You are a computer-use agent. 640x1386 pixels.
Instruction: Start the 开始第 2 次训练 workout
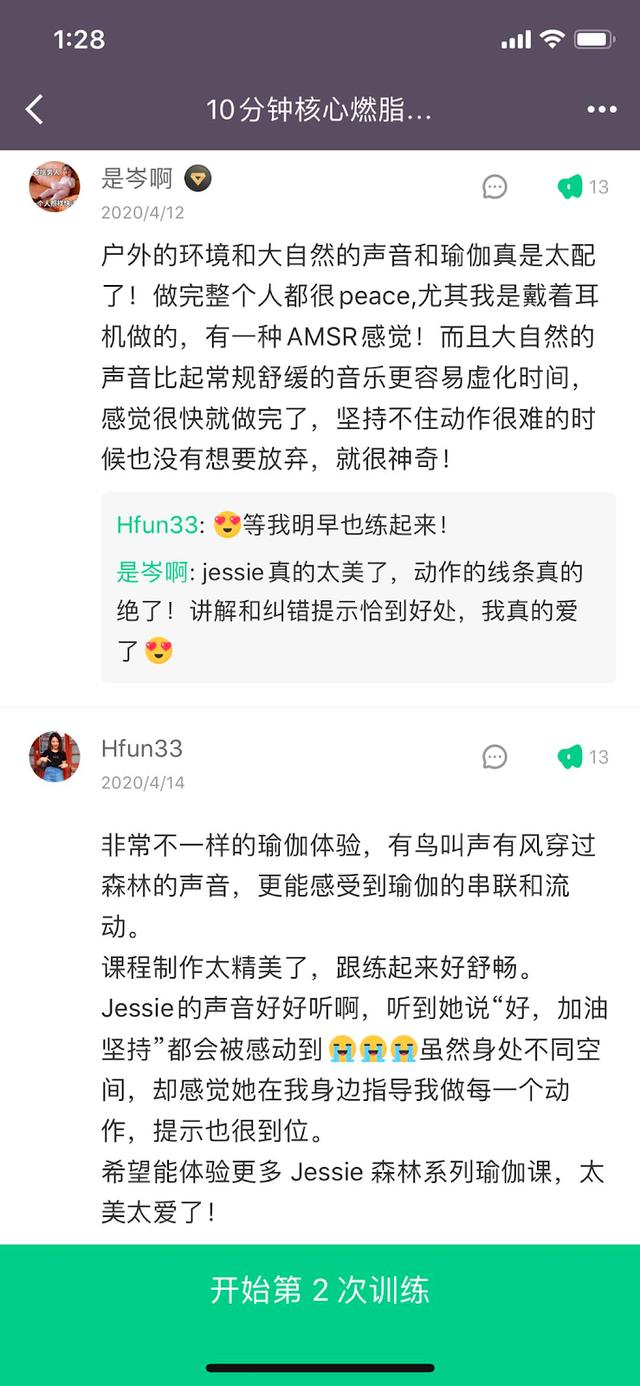(x=320, y=1290)
